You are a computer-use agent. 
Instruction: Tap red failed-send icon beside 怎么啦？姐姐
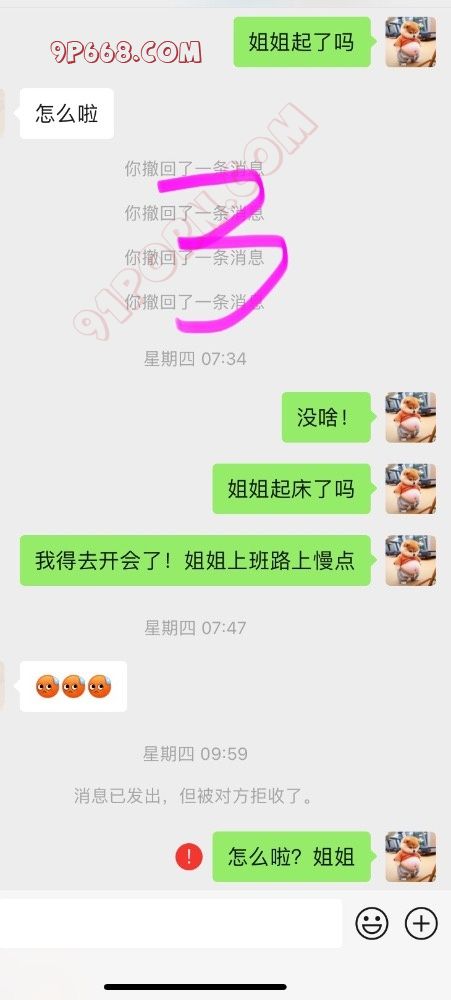point(189,857)
